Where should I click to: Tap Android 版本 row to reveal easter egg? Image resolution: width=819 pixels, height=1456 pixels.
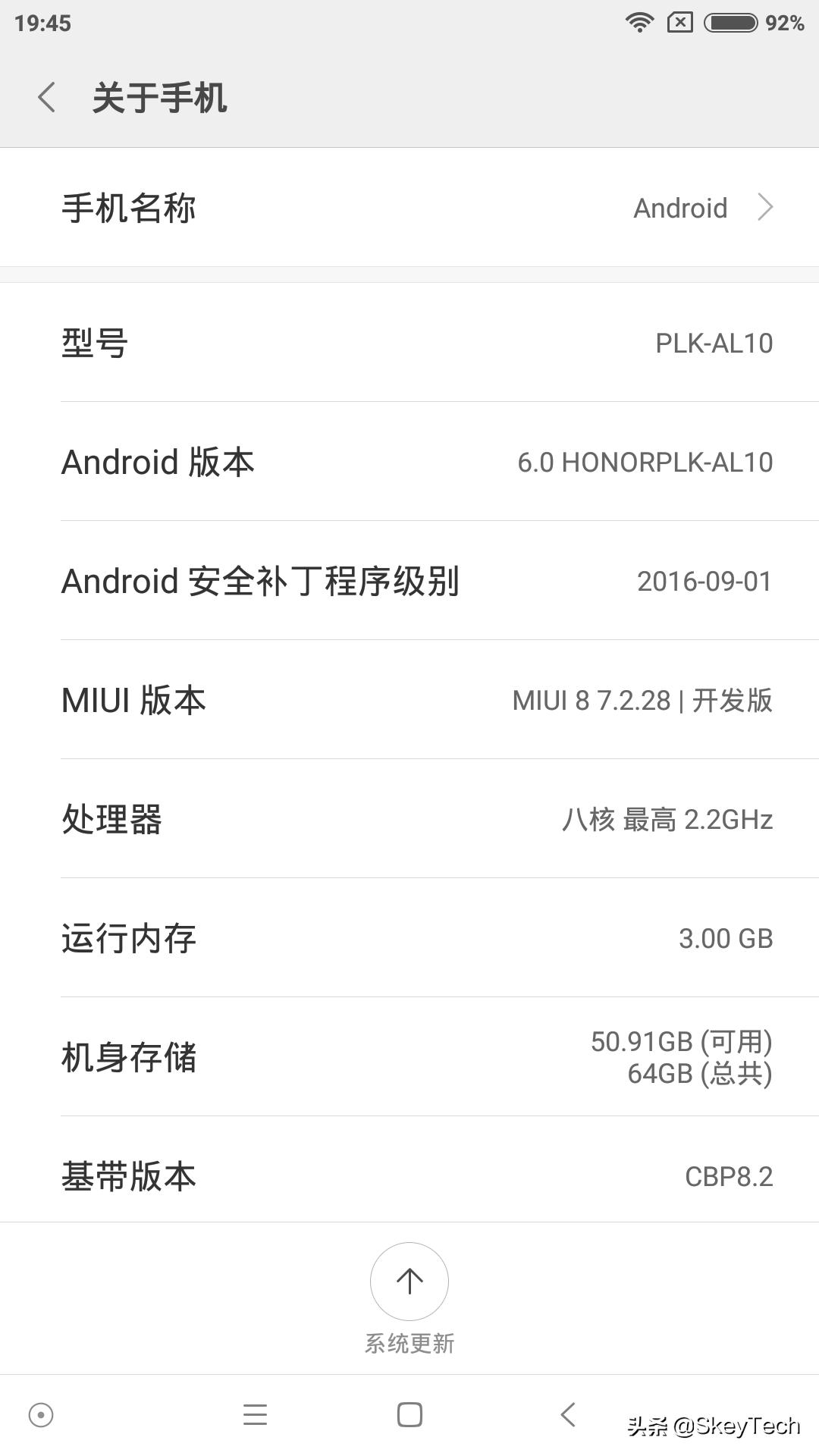pos(409,462)
